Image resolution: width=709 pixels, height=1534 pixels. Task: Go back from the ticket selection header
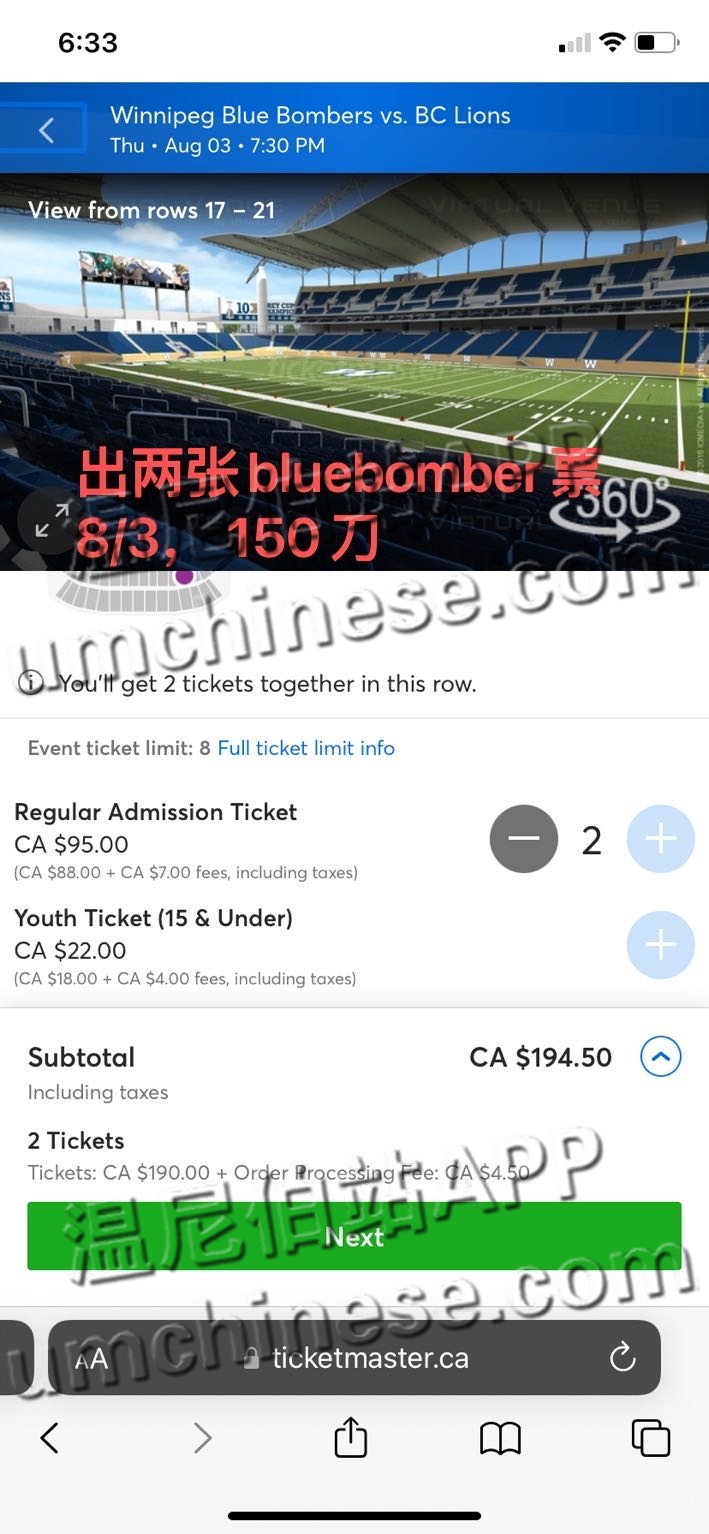[x=46, y=130]
